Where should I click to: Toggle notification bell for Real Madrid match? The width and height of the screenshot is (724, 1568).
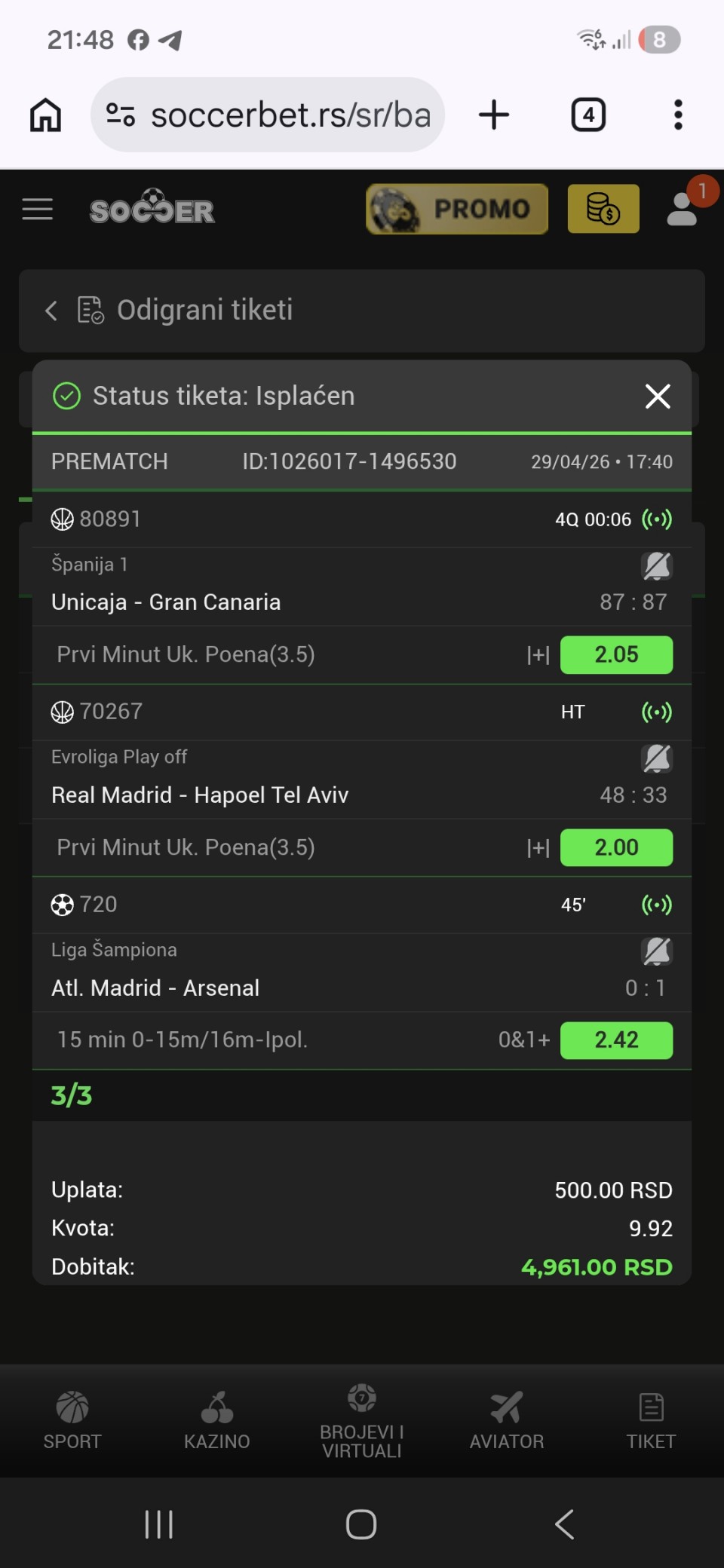(656, 758)
